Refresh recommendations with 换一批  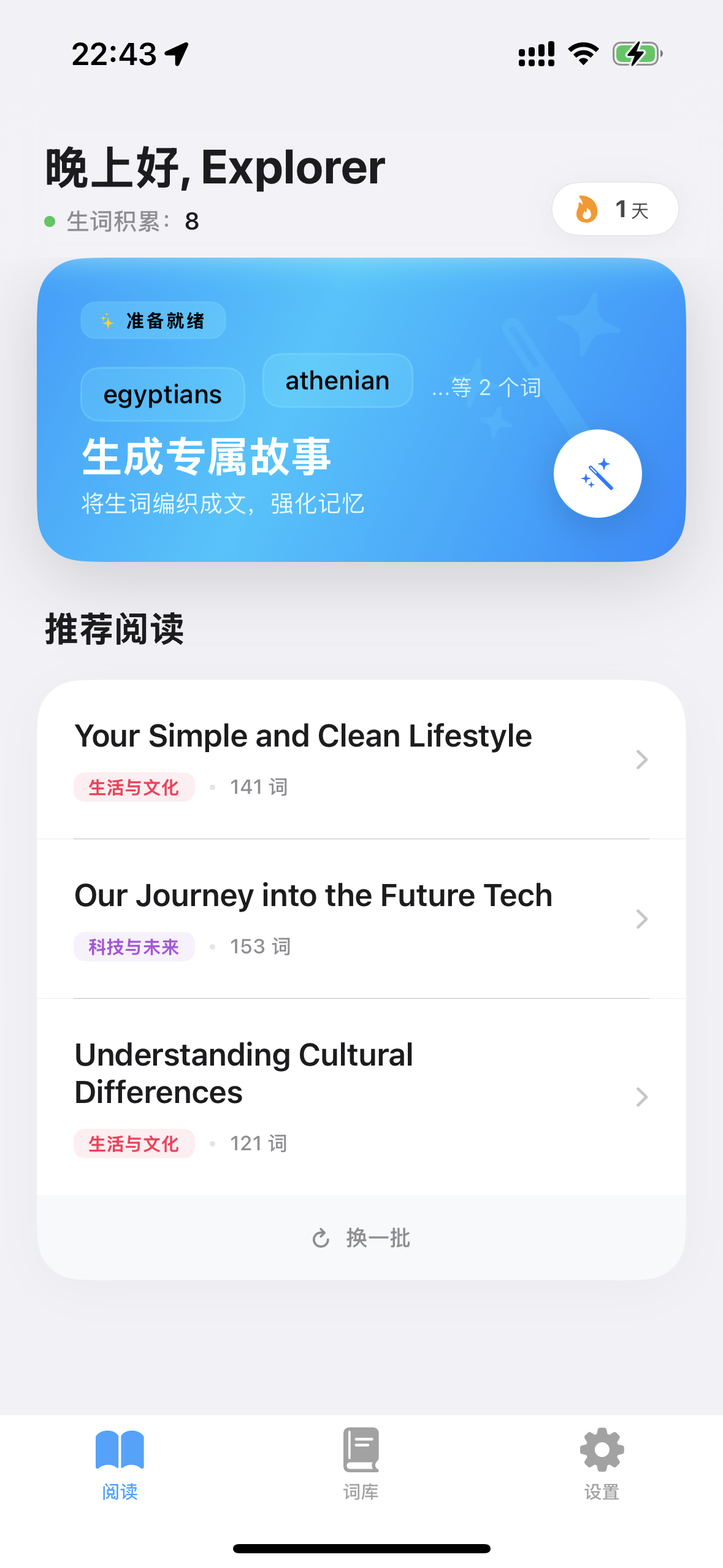tap(361, 1238)
